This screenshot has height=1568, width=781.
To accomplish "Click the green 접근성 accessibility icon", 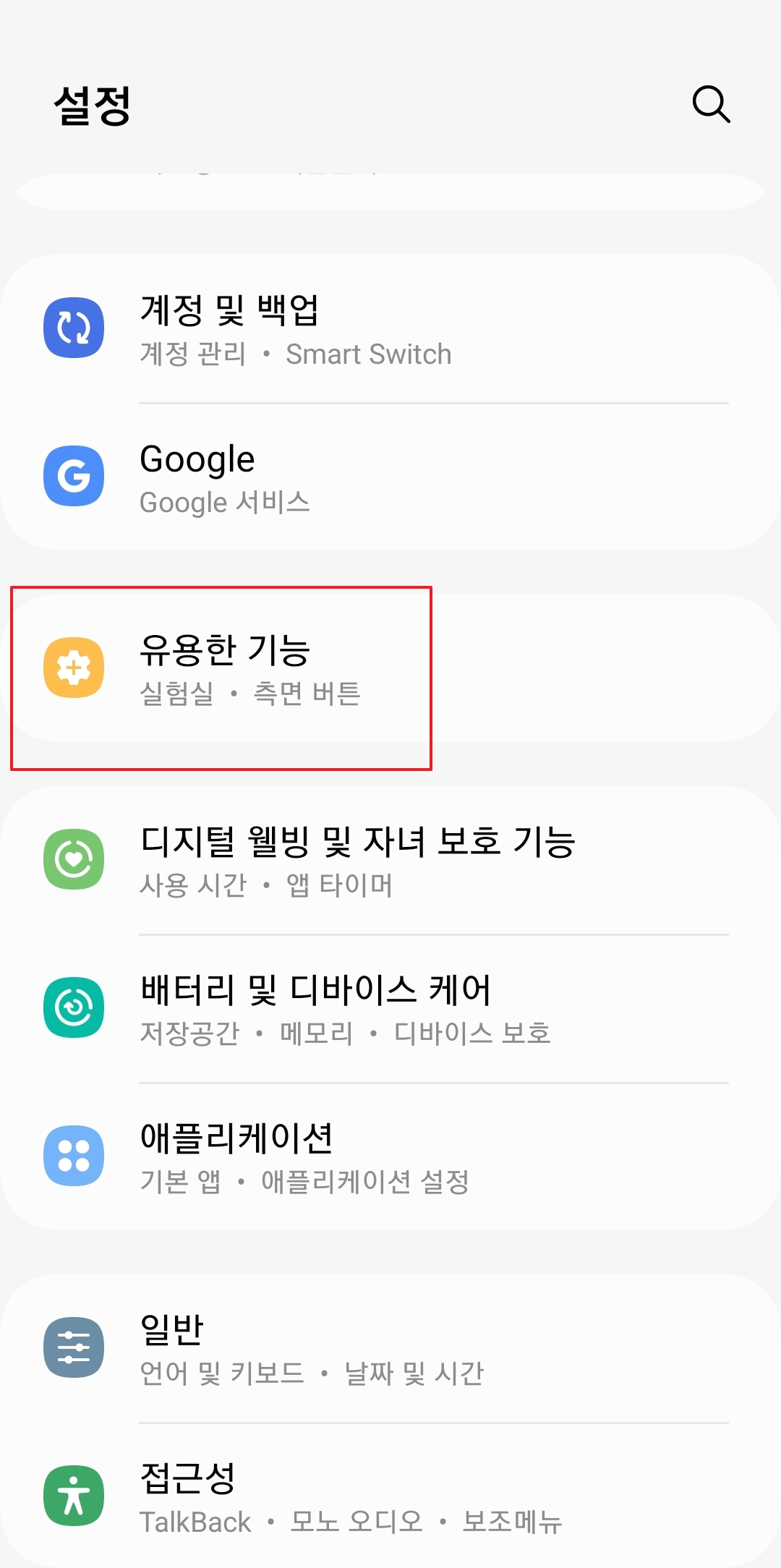I will (73, 1496).
